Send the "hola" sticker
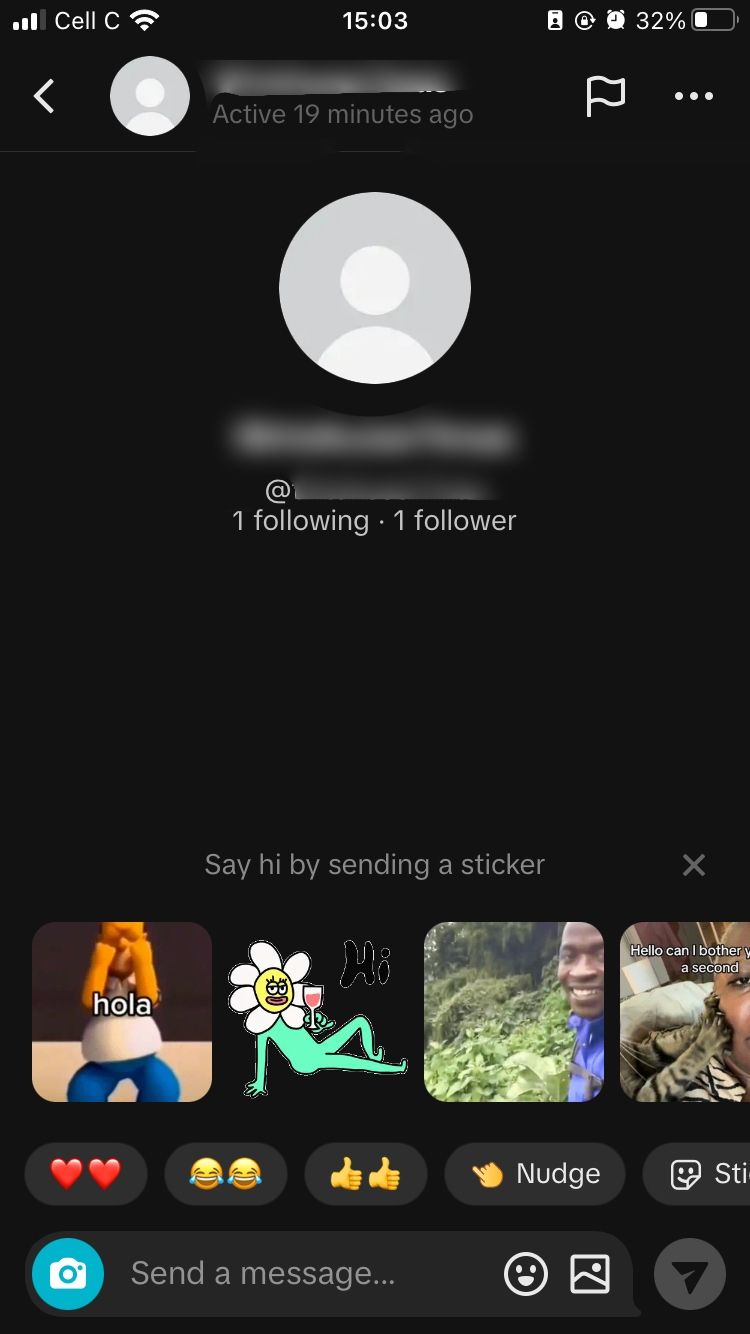The width and height of the screenshot is (750, 1334). pos(122,1011)
